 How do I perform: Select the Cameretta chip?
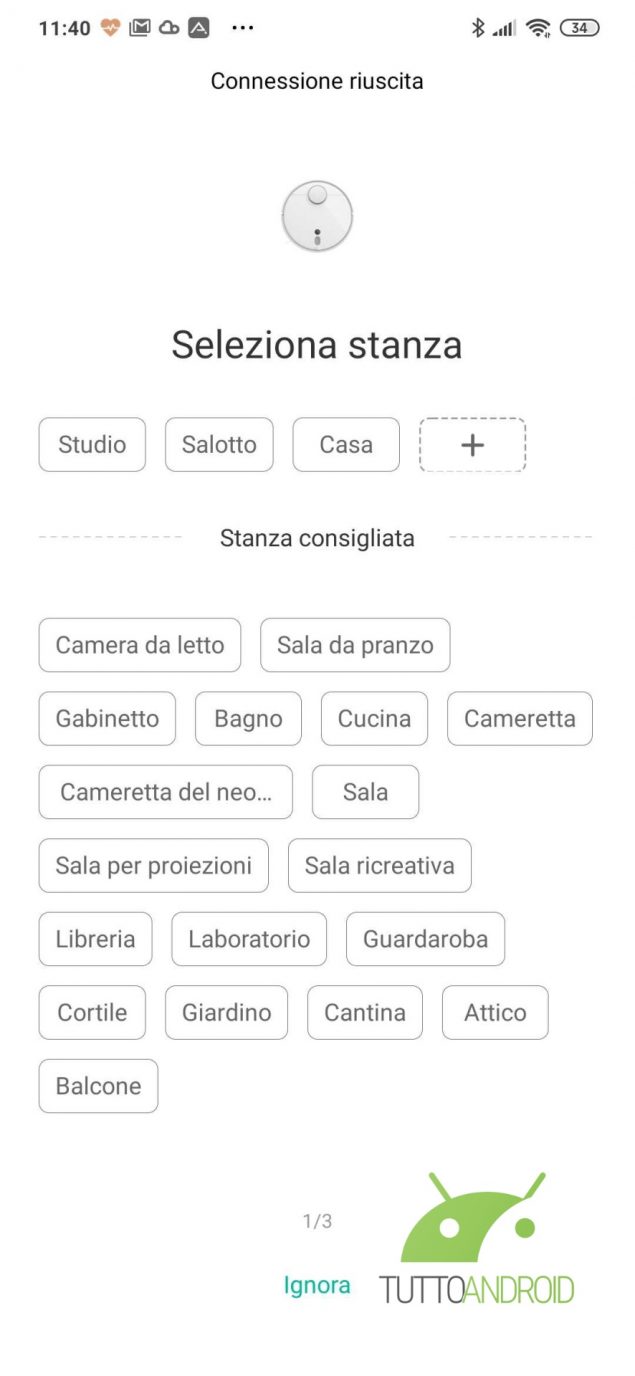click(519, 719)
